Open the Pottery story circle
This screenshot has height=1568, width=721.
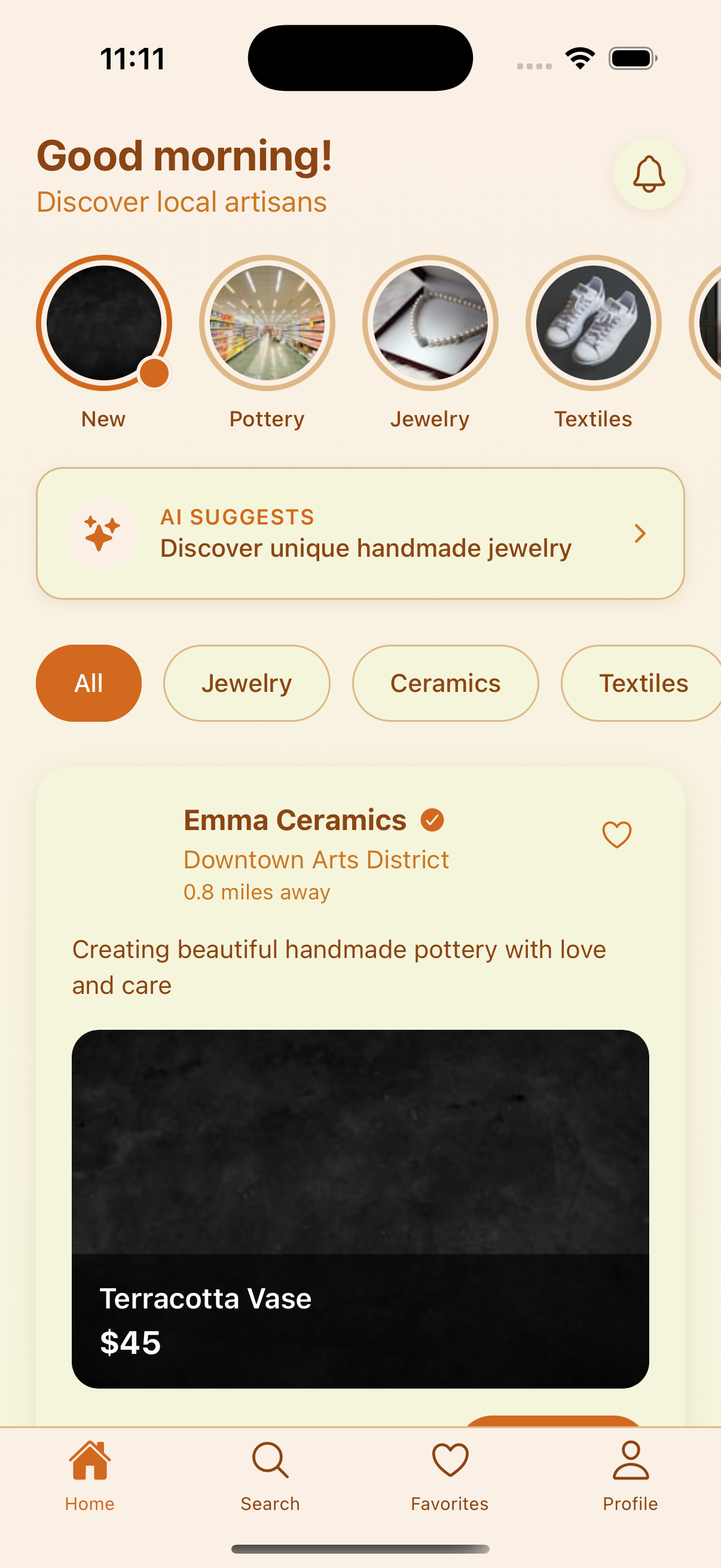[267, 323]
